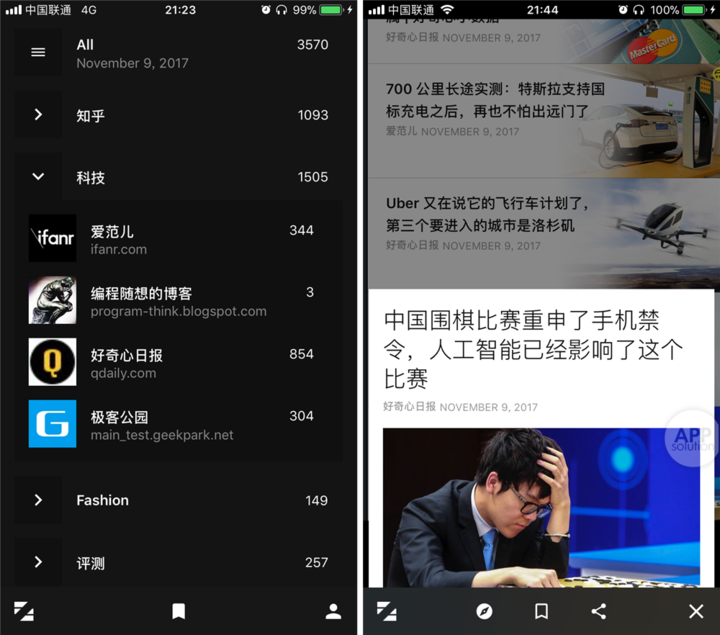Share the current article
This screenshot has width=720, height=635.
pos(598,611)
